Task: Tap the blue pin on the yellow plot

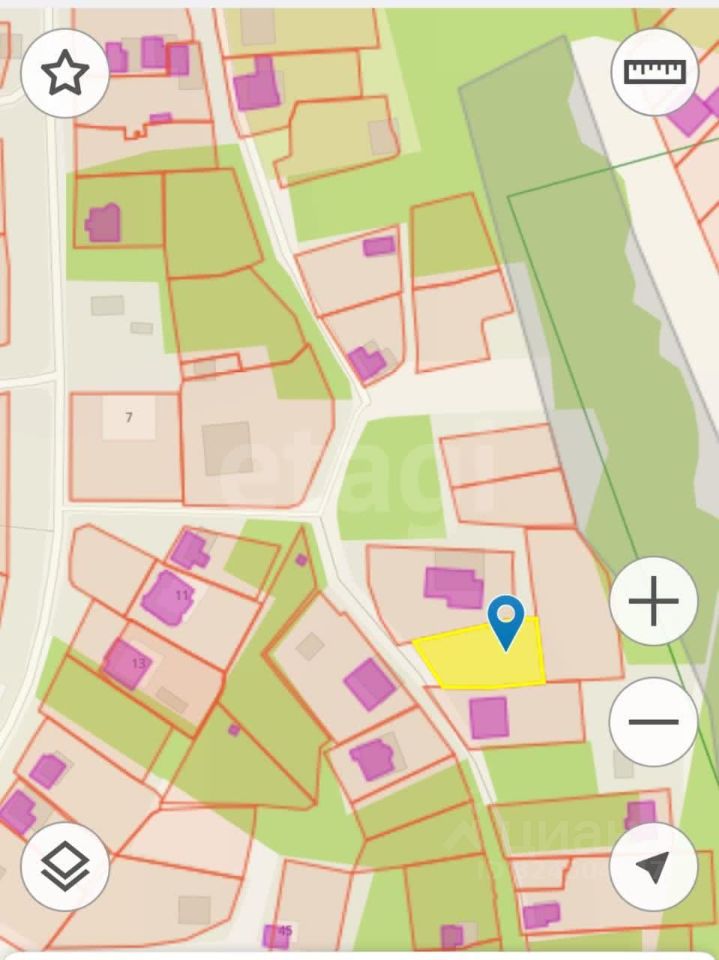Action: click(507, 620)
